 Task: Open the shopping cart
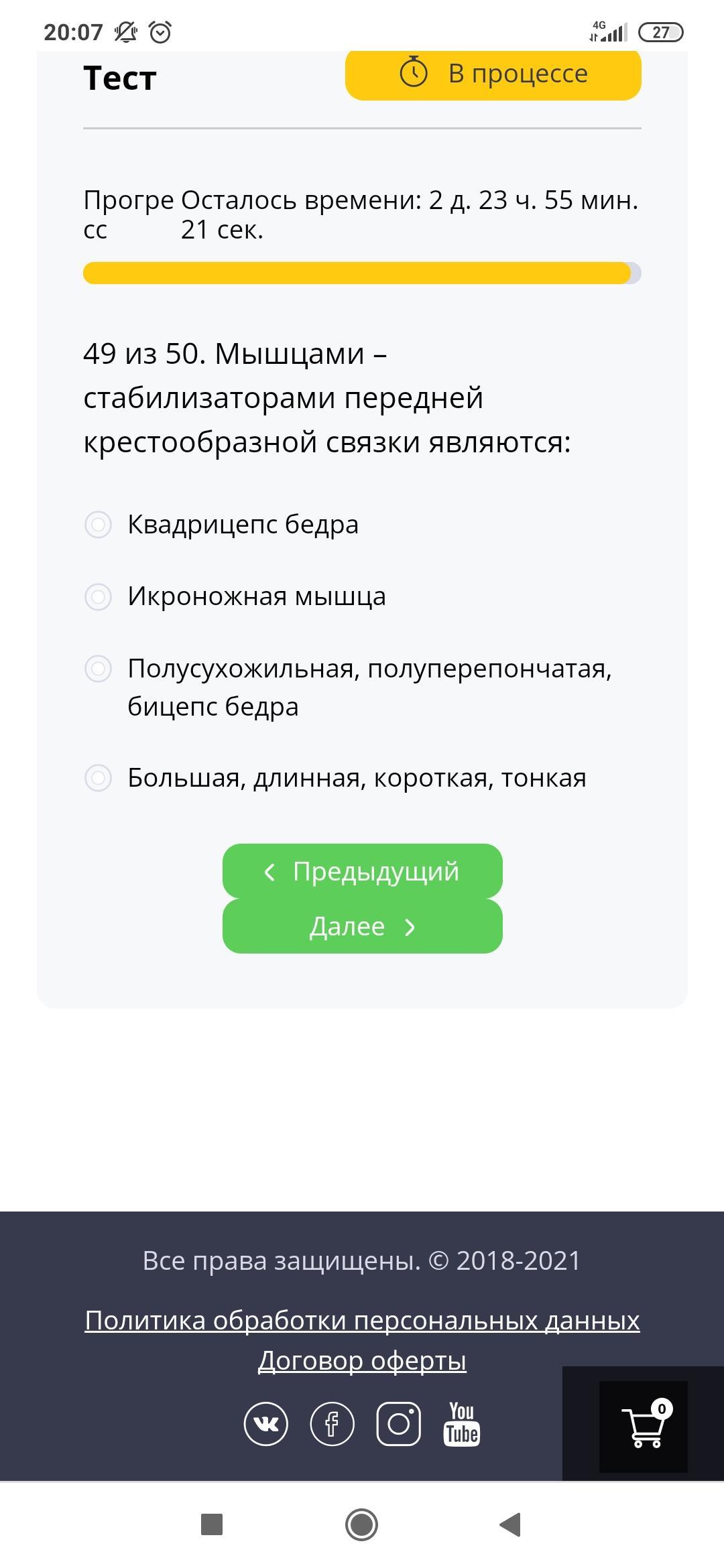point(644,1425)
